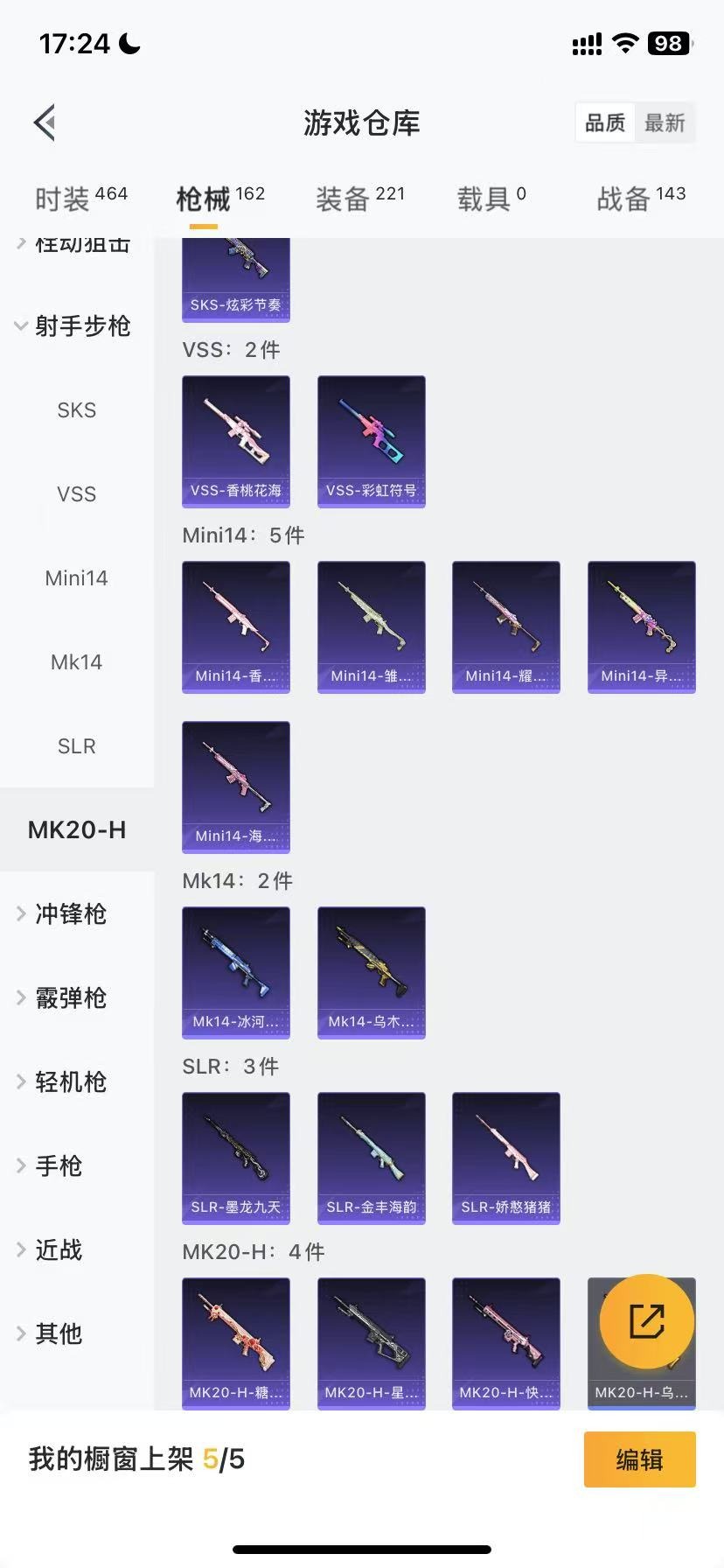Sort warehouse by 品质
This screenshot has height=1568, width=724.
[x=605, y=122]
